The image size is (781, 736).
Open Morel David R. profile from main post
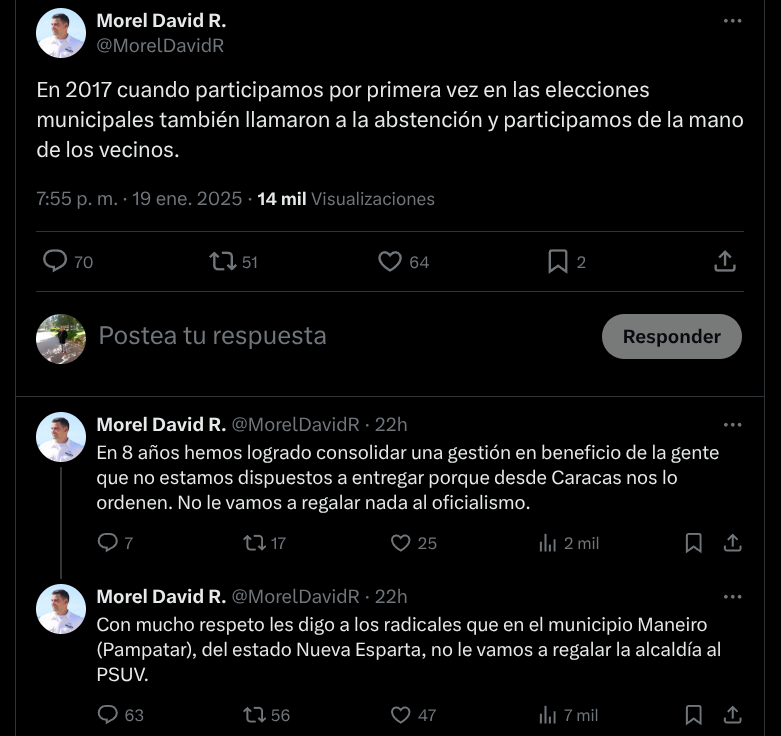[x=160, y=20]
